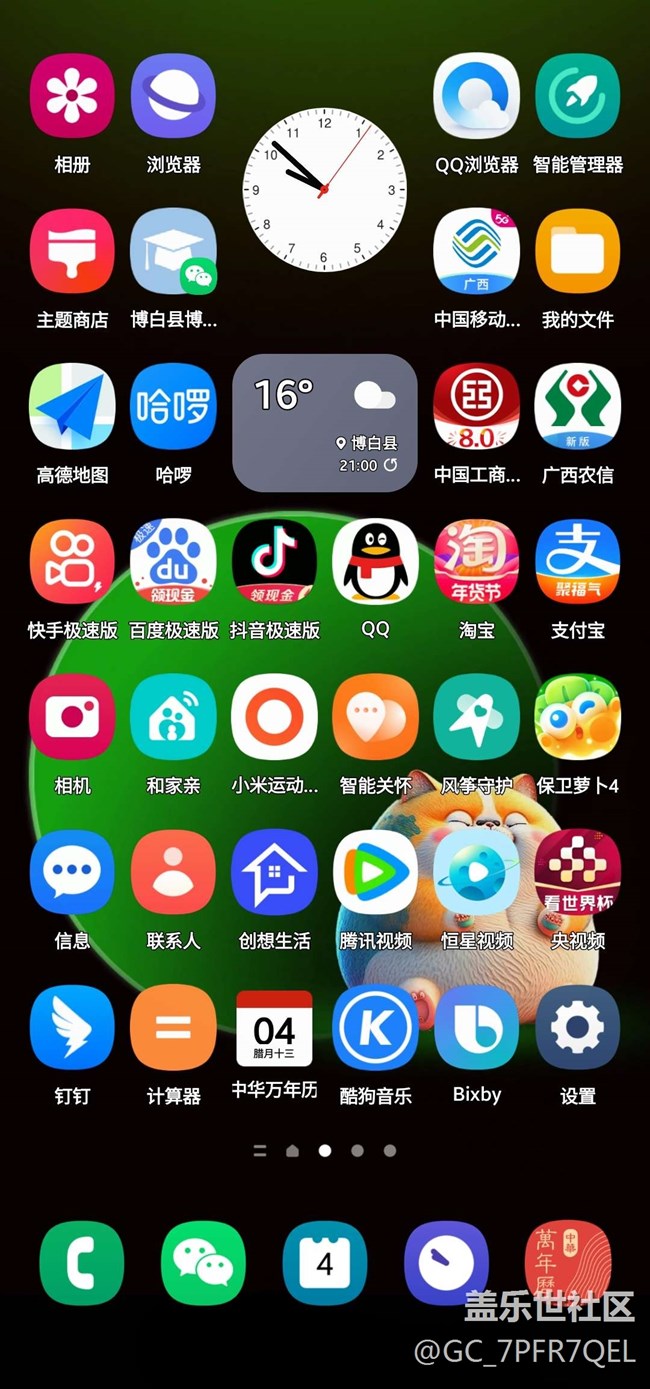650x1389 pixels.
Task: Open the weather widget for 博白县
Action: pyautogui.click(x=324, y=423)
